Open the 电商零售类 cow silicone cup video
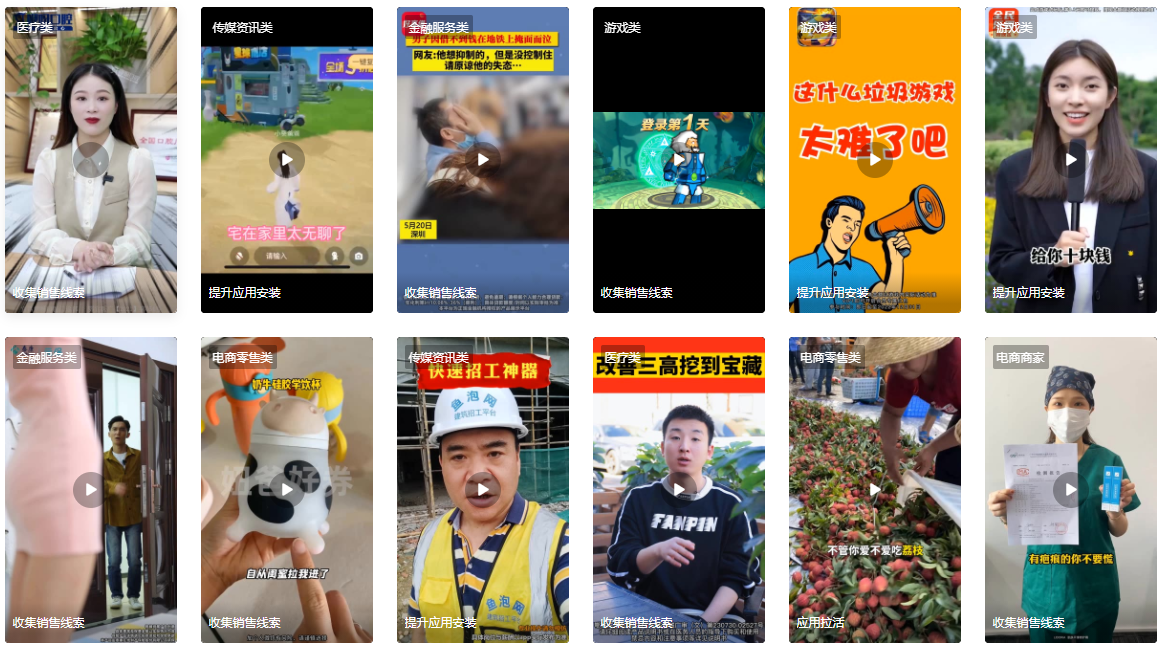The width and height of the screenshot is (1161, 649). (287, 490)
